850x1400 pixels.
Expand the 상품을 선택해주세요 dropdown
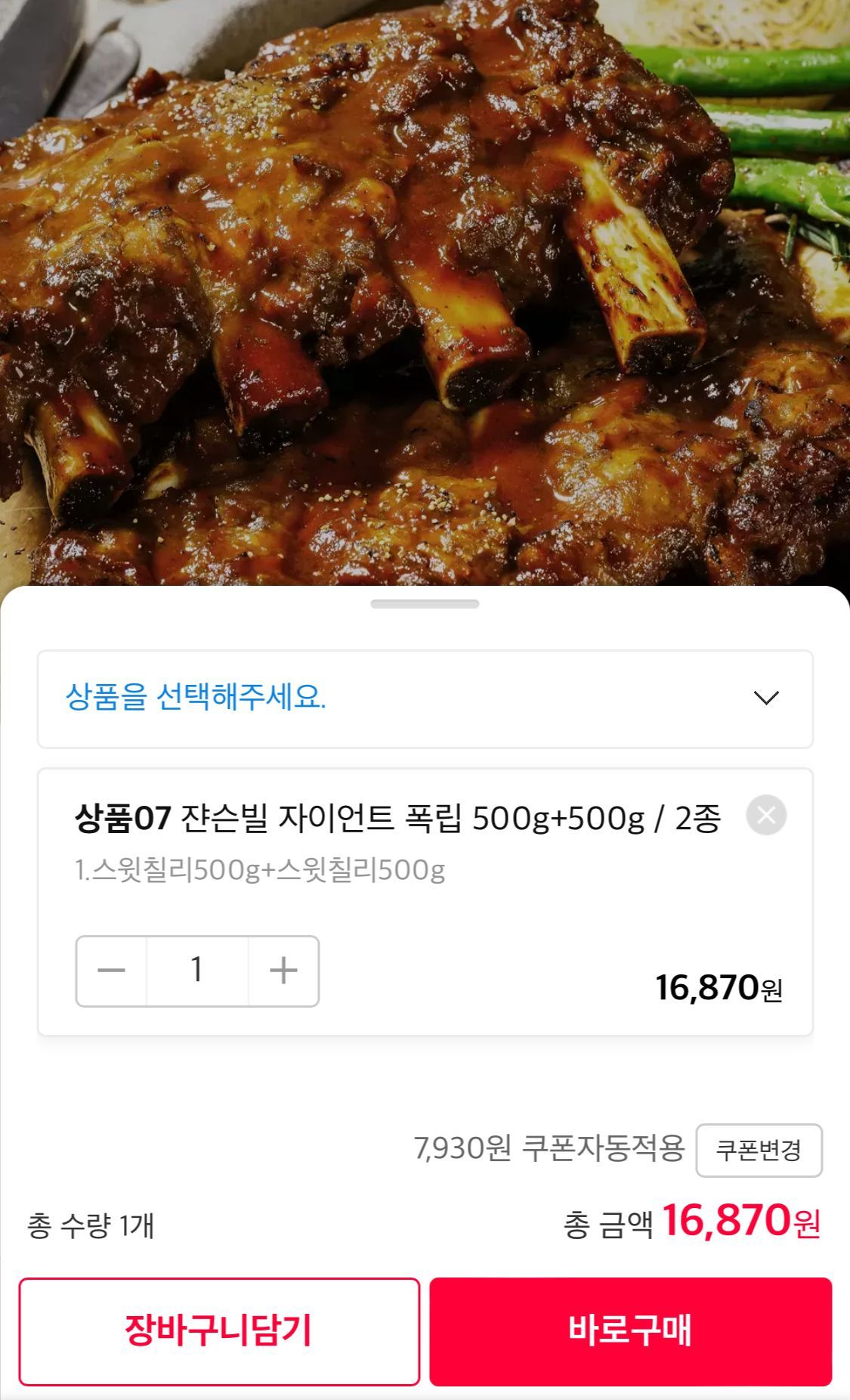[425, 698]
